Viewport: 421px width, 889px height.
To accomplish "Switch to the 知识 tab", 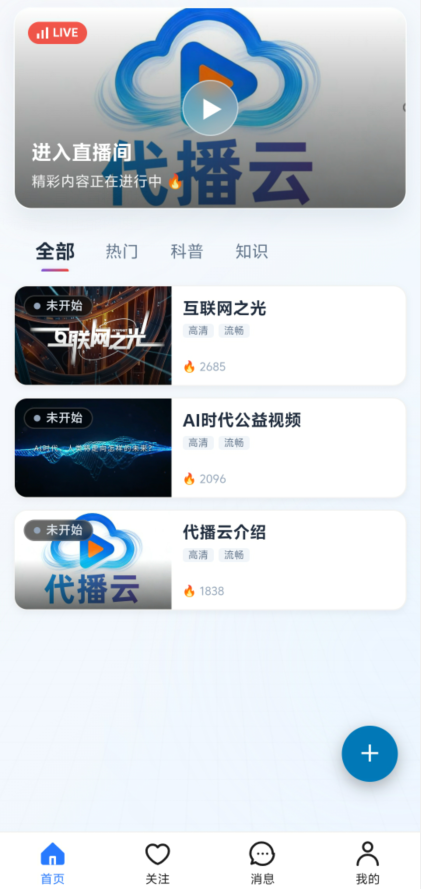I will (x=252, y=252).
